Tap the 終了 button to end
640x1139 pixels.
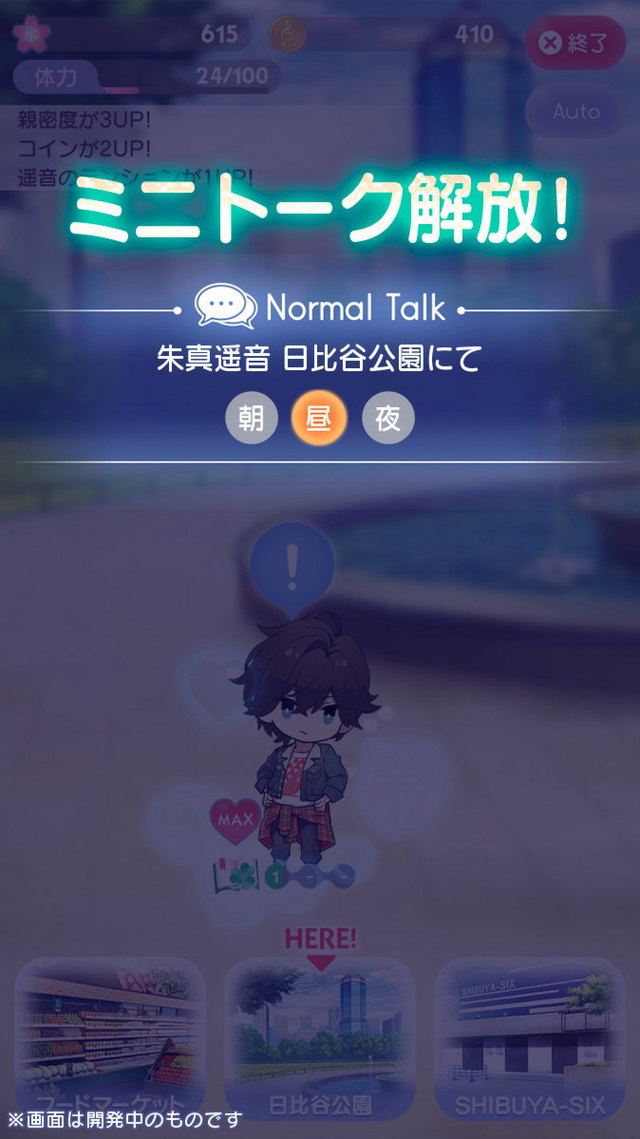(x=576, y=42)
